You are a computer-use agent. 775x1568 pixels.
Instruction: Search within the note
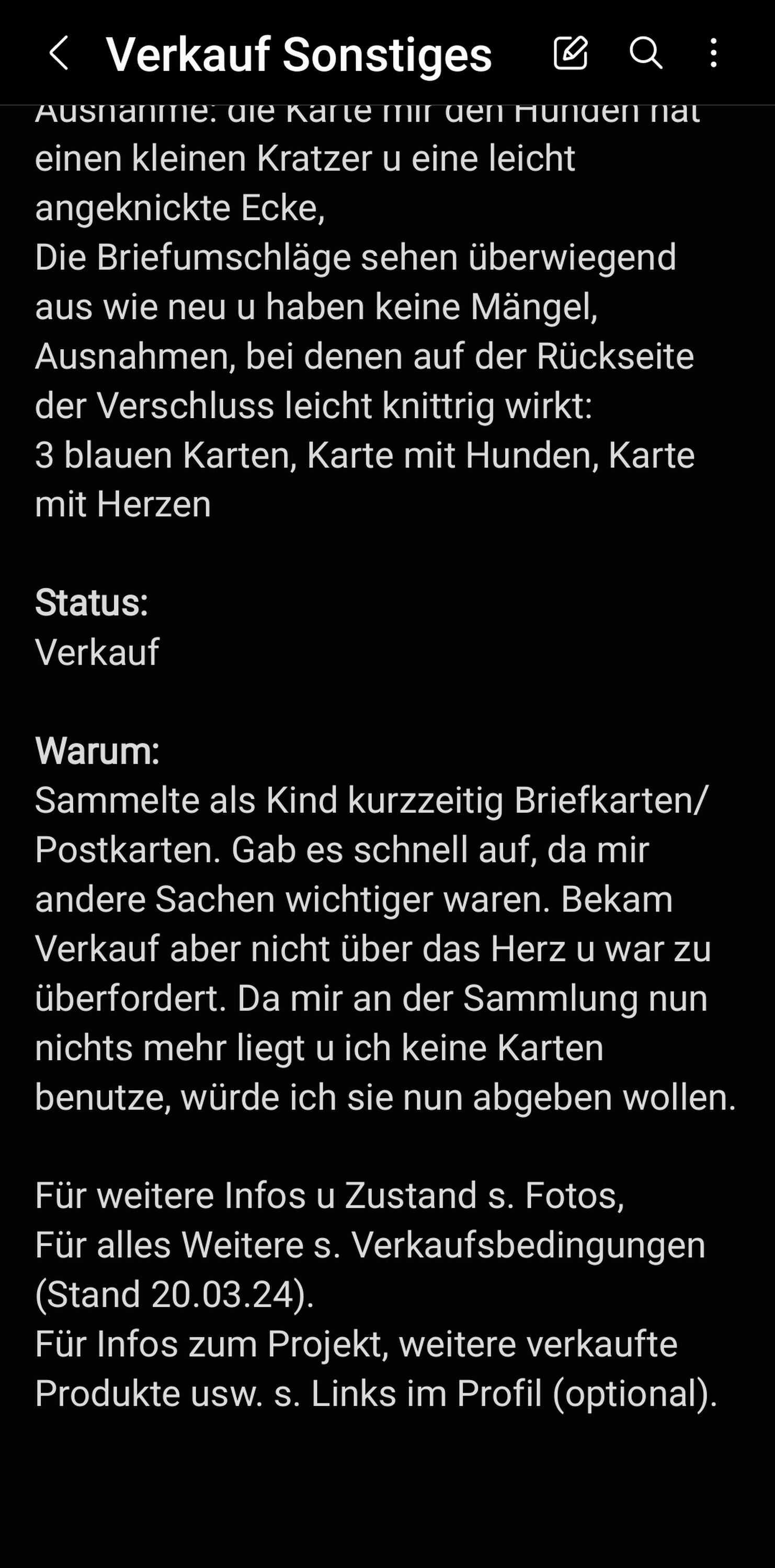[645, 53]
